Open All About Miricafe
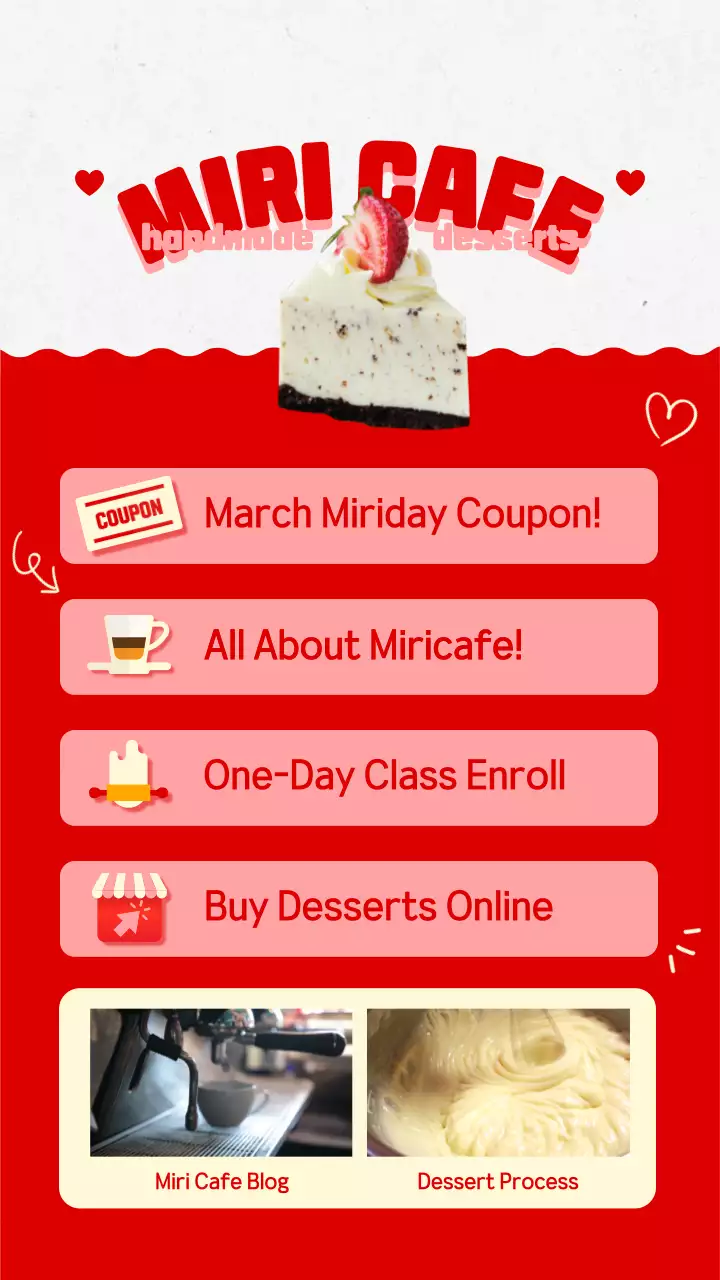The image size is (720, 1280). click(x=359, y=647)
